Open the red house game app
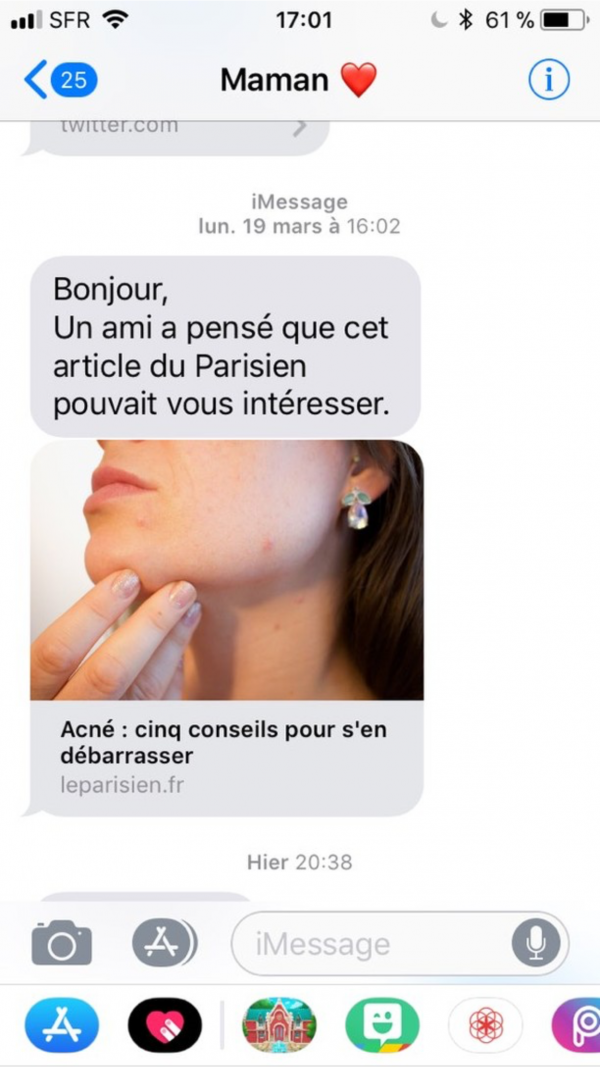This screenshot has width=600, height=1067. pos(279,1025)
